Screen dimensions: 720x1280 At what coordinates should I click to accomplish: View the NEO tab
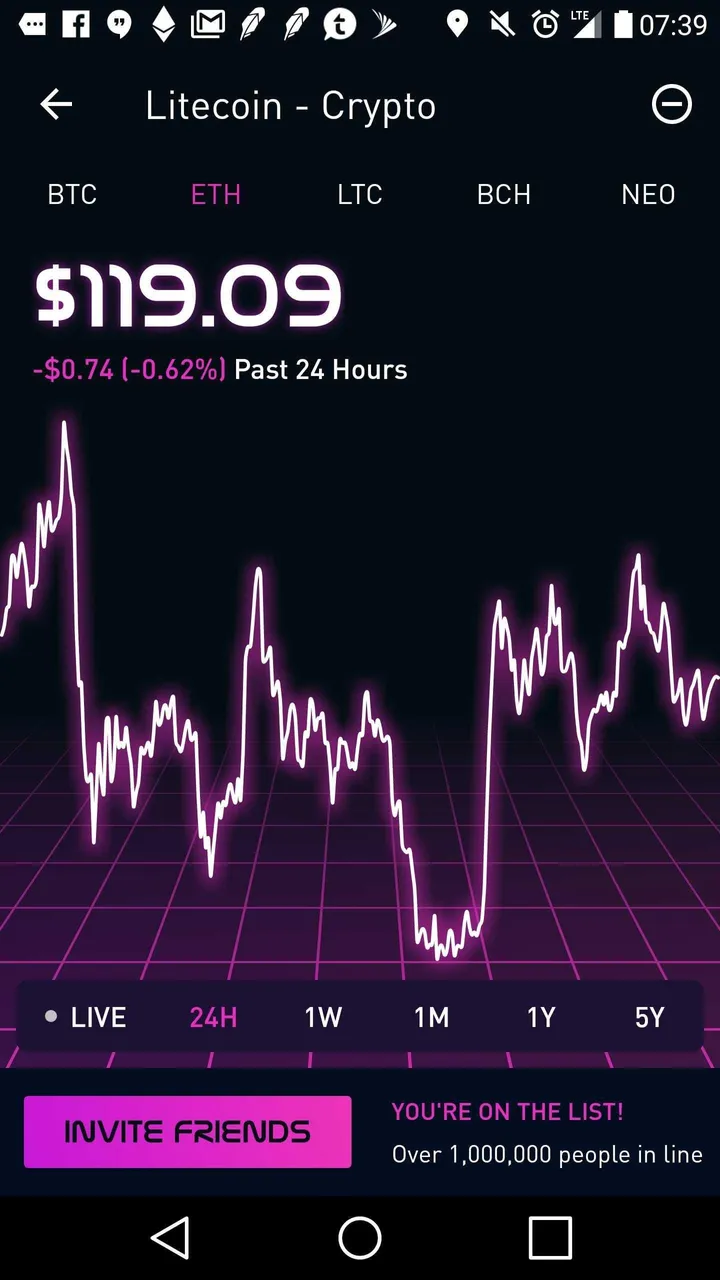point(648,194)
